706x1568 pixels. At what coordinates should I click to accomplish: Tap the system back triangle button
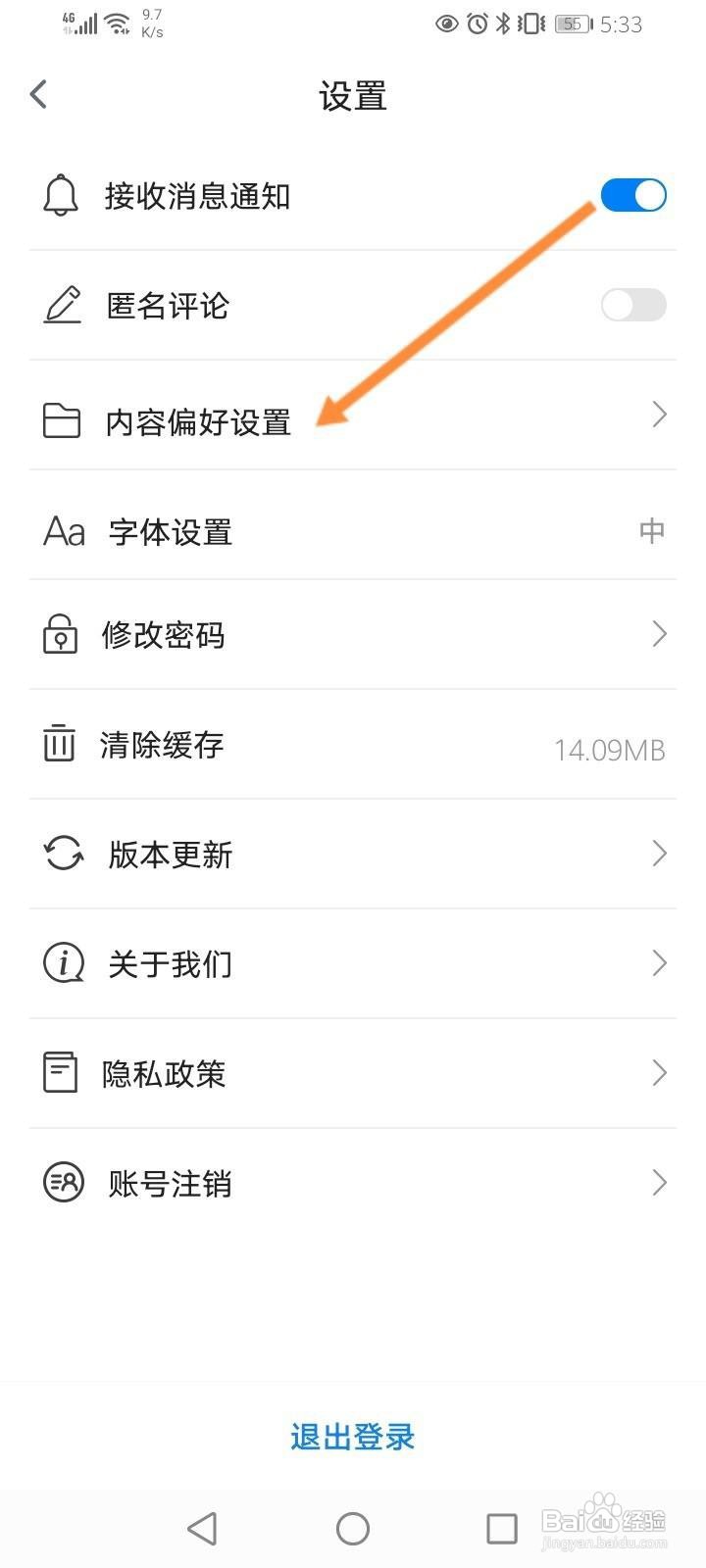[202, 1528]
